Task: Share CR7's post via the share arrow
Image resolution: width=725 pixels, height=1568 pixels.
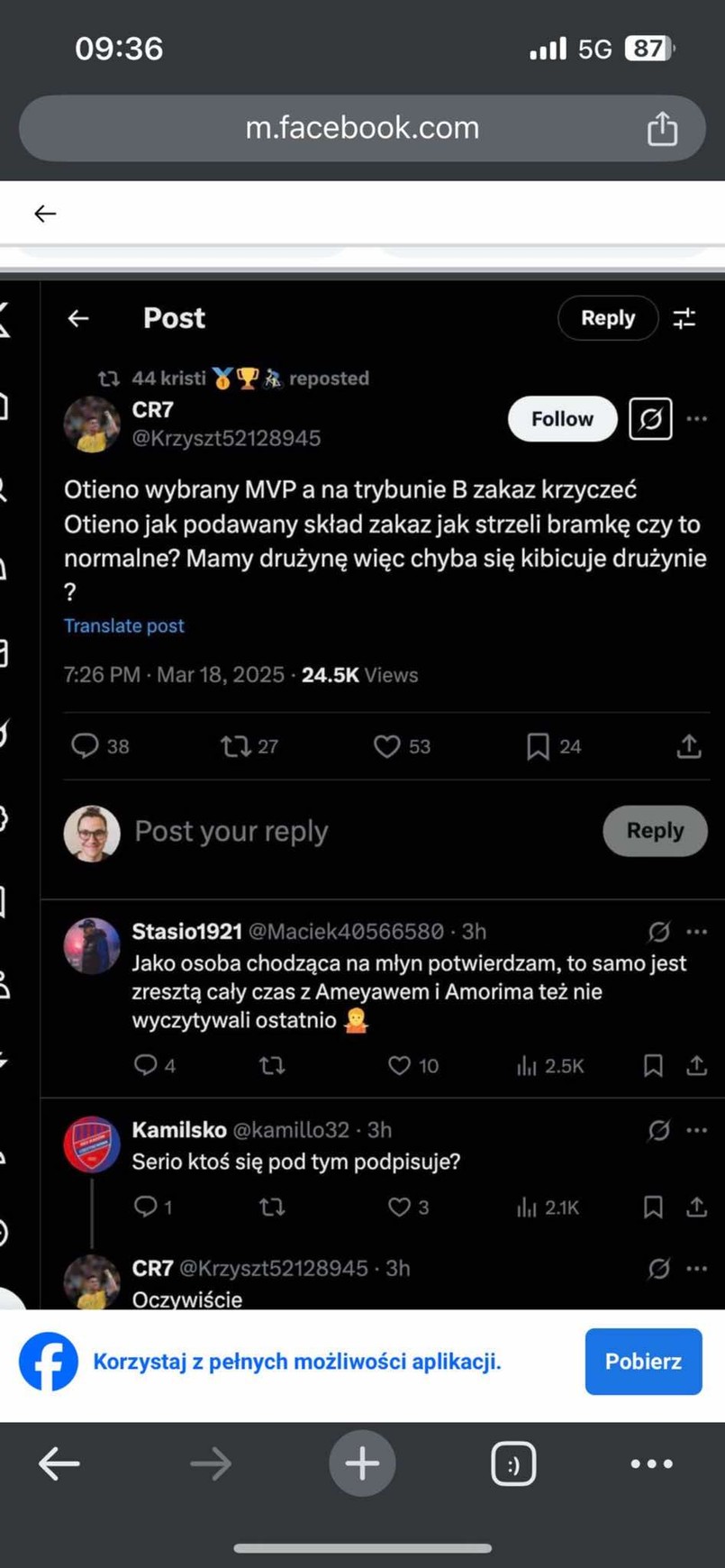Action: coord(689,746)
